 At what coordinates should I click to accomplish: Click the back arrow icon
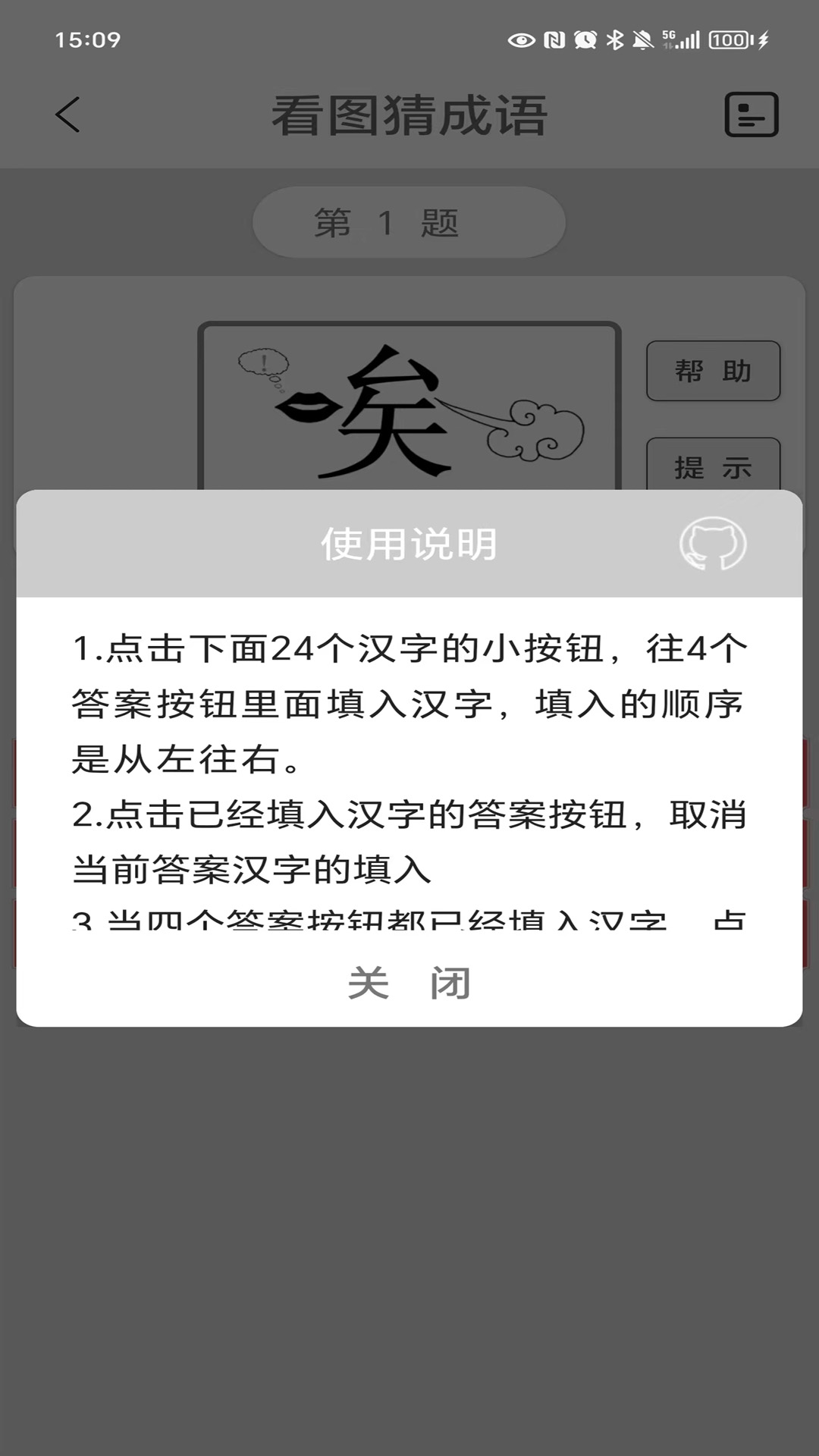click(67, 115)
